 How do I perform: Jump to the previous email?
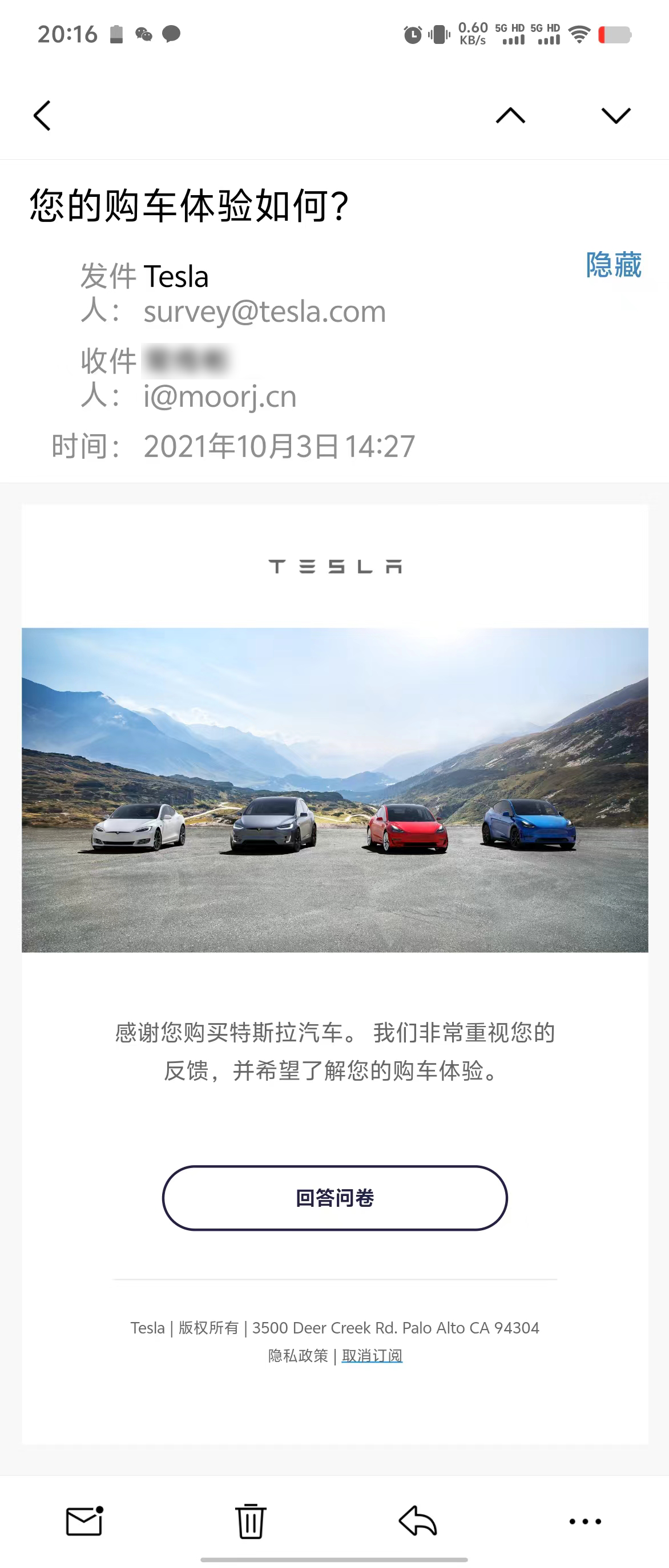pyautogui.click(x=510, y=116)
